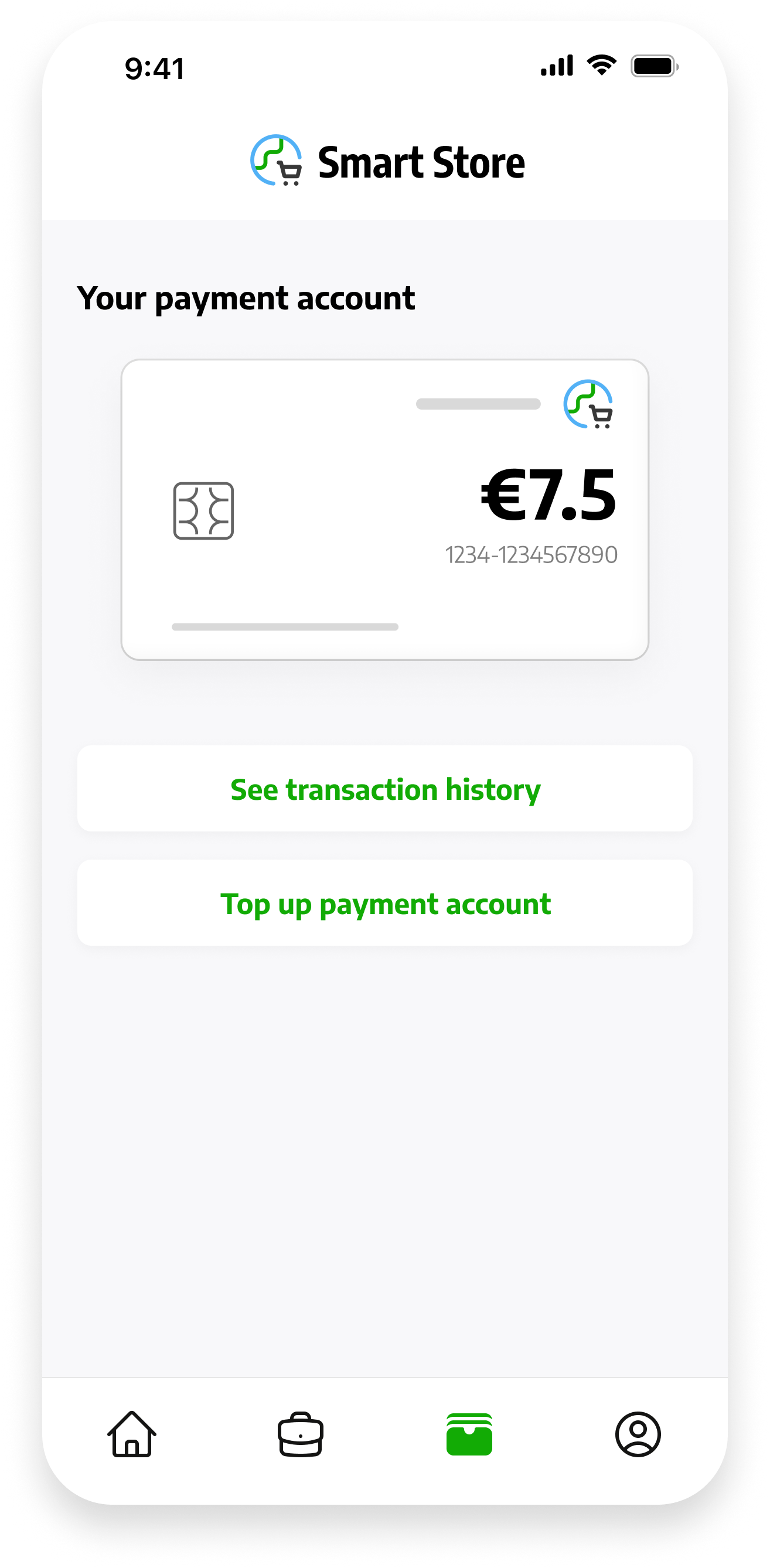Screen dimensions: 770x1568
Task: Open See transaction history
Action: (x=384, y=789)
